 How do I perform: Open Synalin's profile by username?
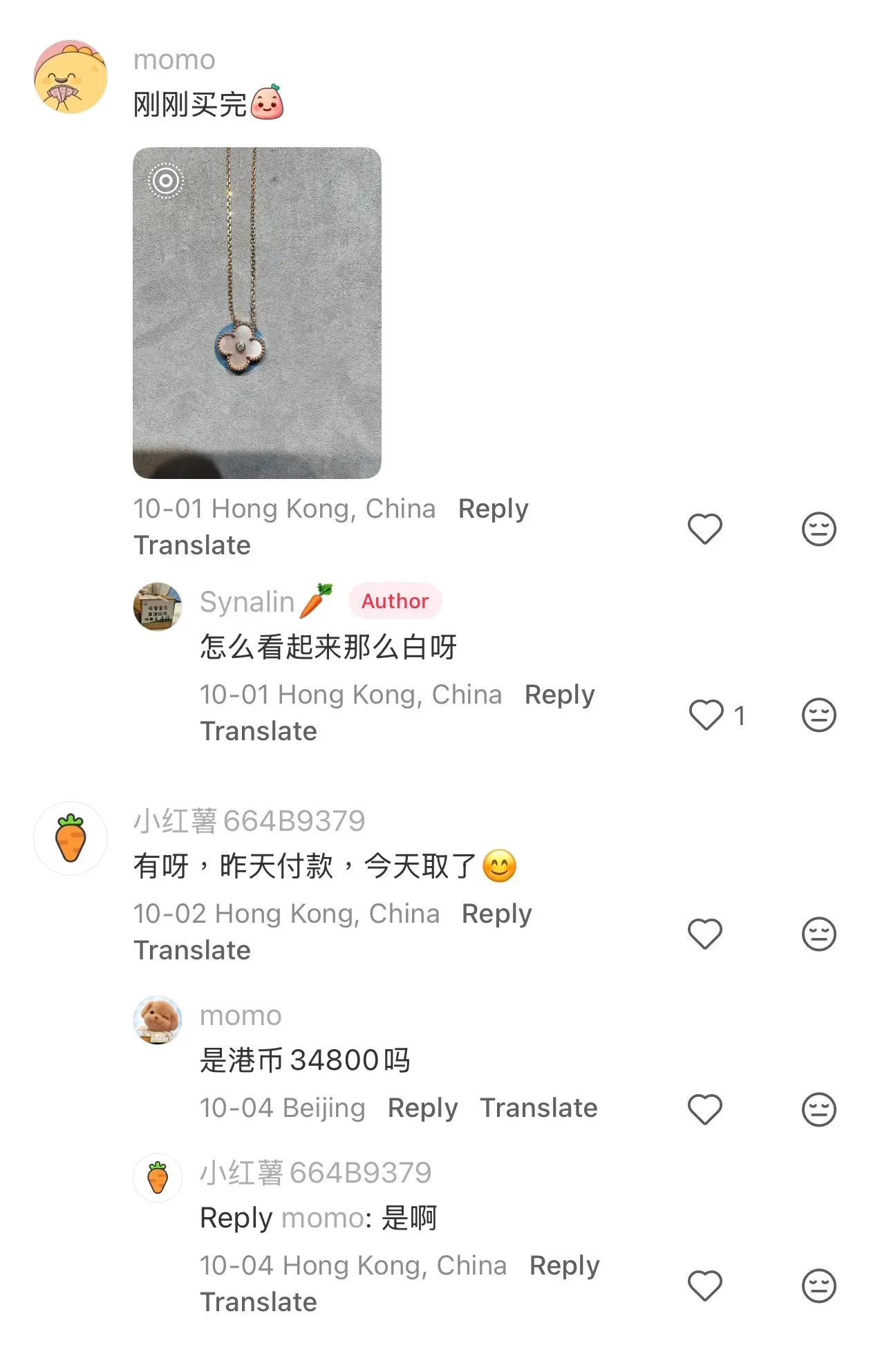click(247, 601)
